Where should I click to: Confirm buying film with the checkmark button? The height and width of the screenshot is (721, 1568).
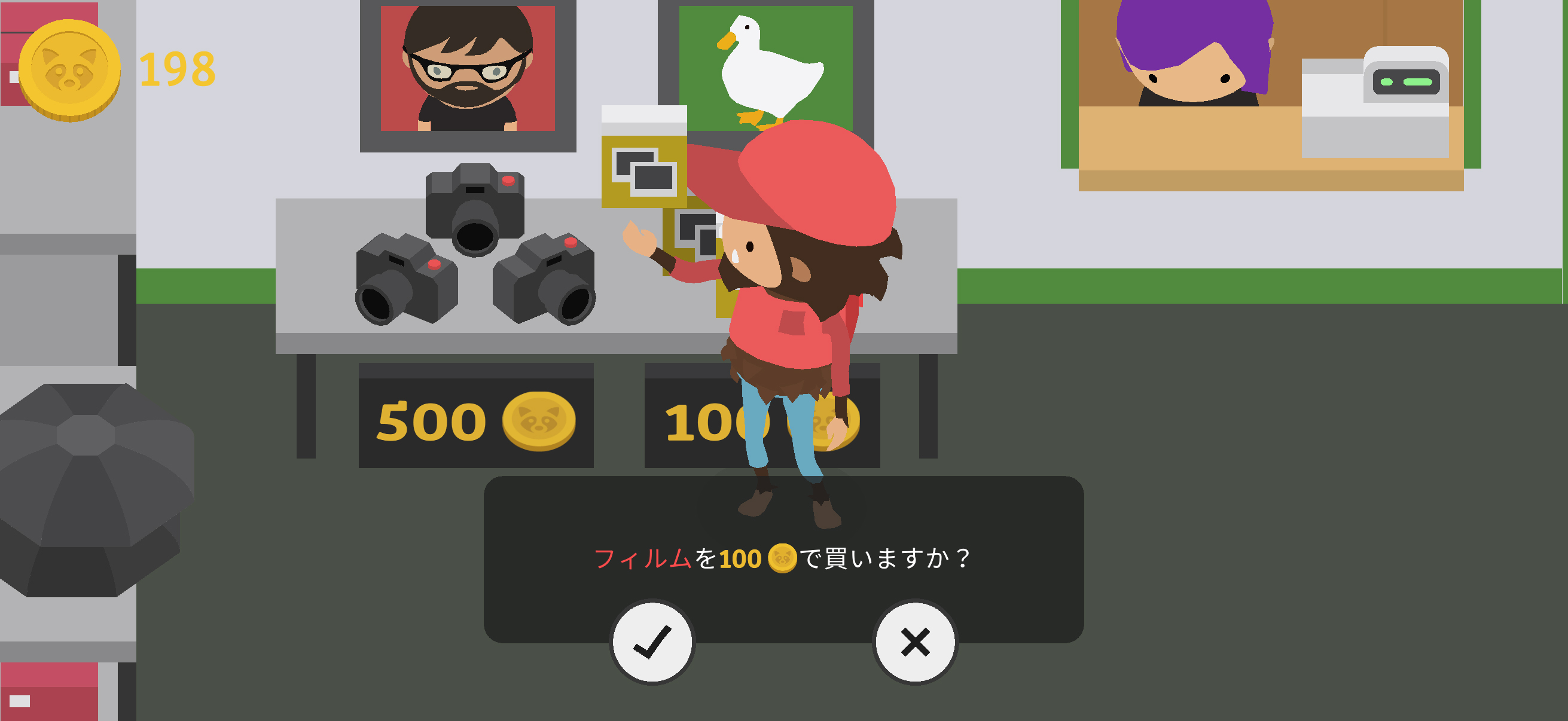(652, 642)
